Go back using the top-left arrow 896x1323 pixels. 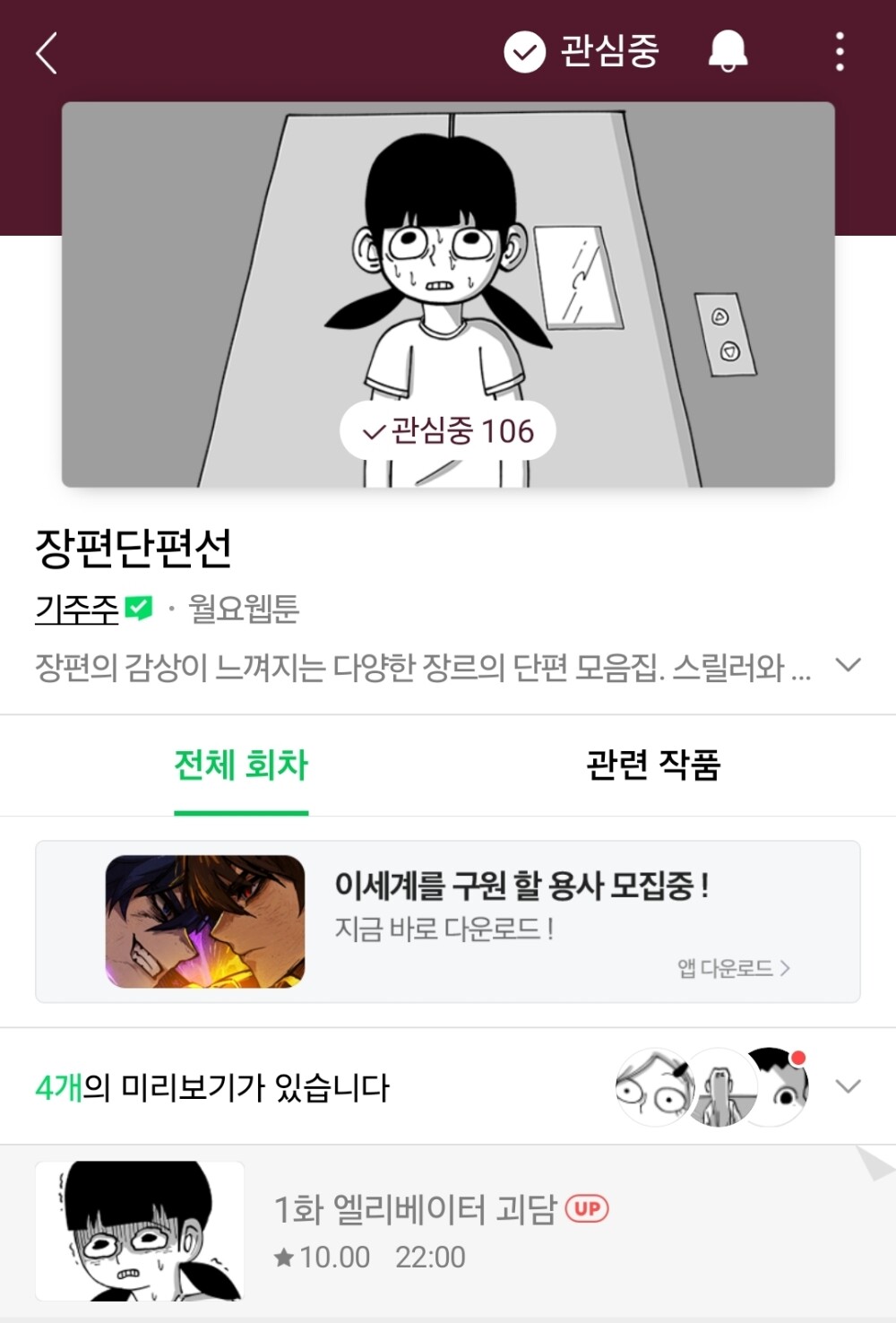tap(47, 53)
